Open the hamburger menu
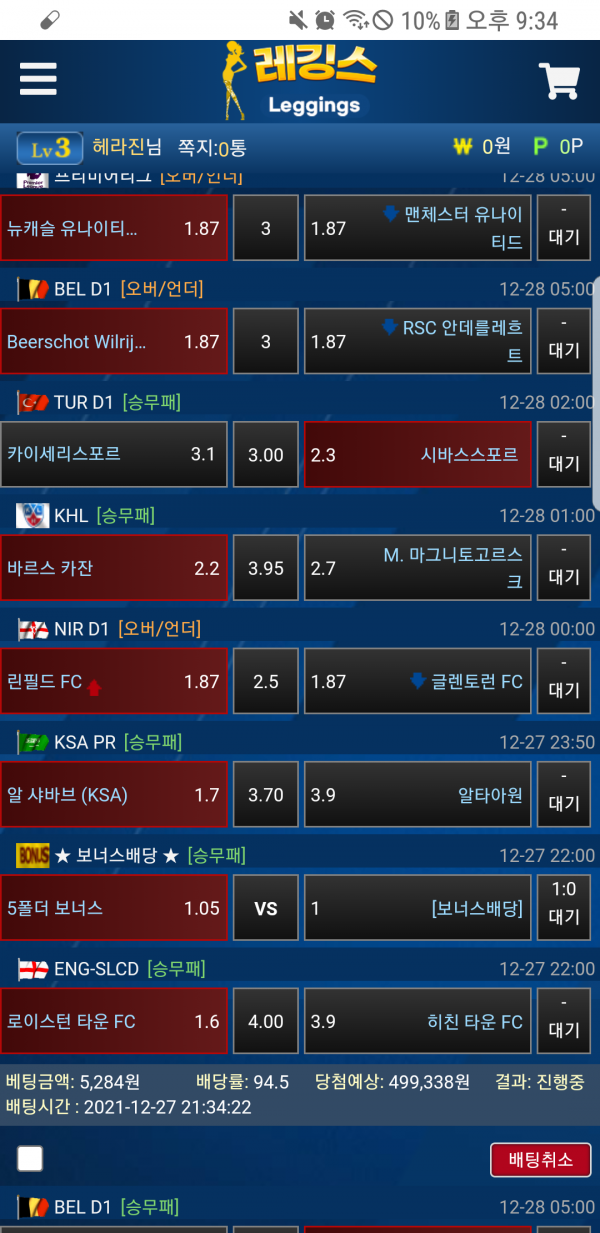The width and height of the screenshot is (600, 1233). [38, 79]
